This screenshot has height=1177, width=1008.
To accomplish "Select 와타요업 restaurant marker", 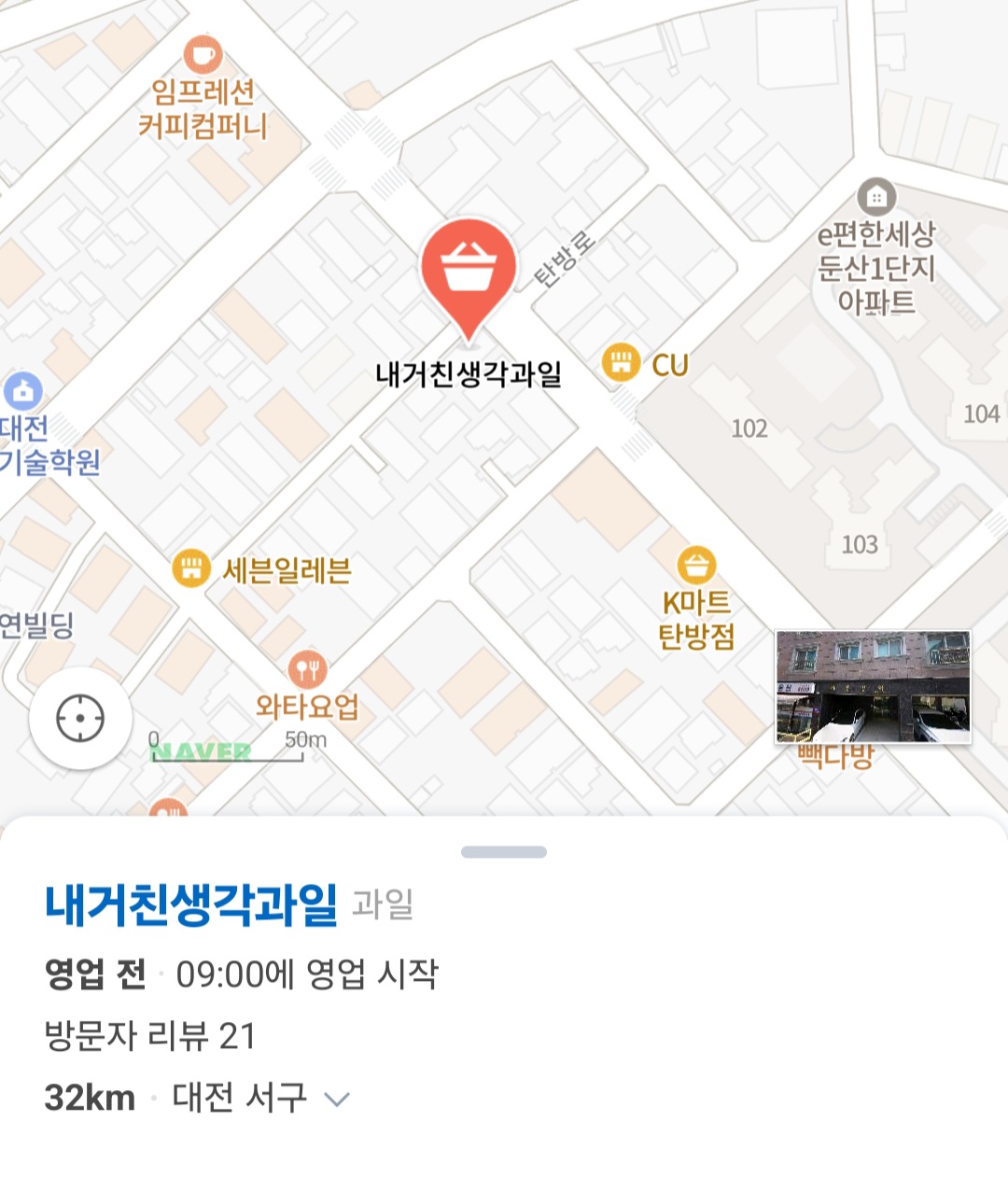I will [x=306, y=669].
